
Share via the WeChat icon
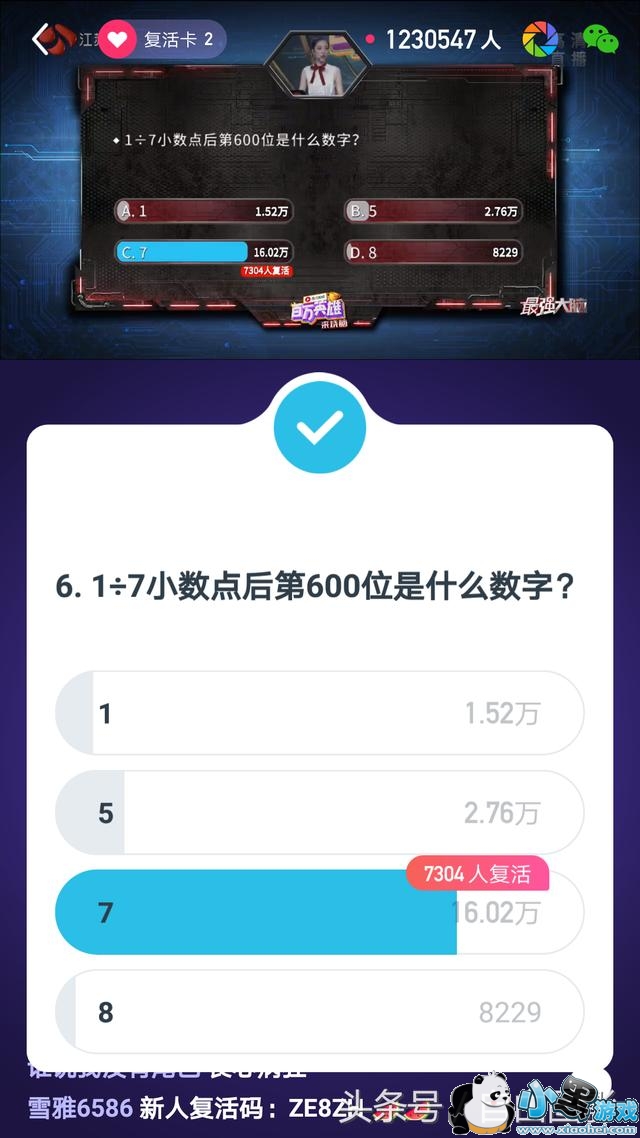601,40
